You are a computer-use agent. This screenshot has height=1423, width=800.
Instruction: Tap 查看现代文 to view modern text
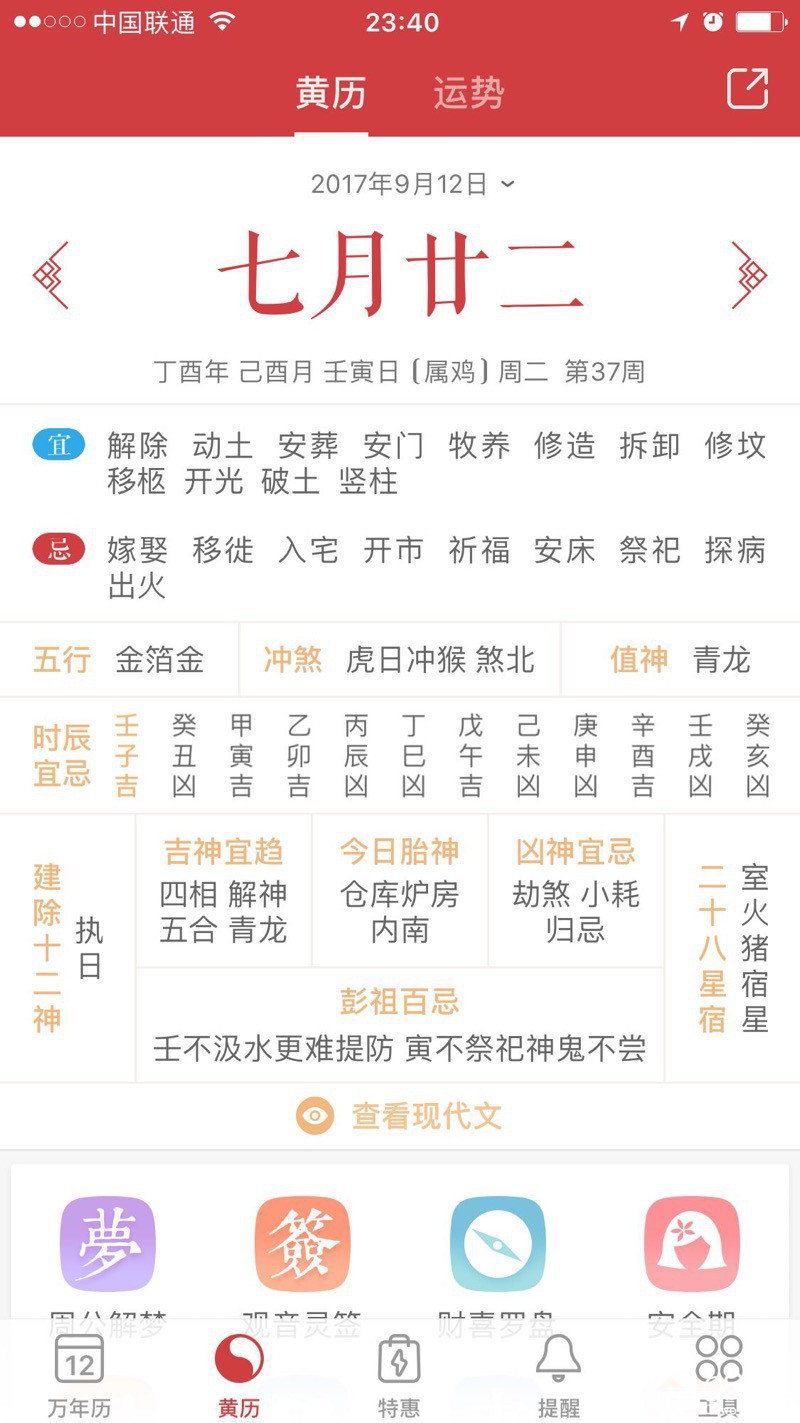click(400, 1116)
